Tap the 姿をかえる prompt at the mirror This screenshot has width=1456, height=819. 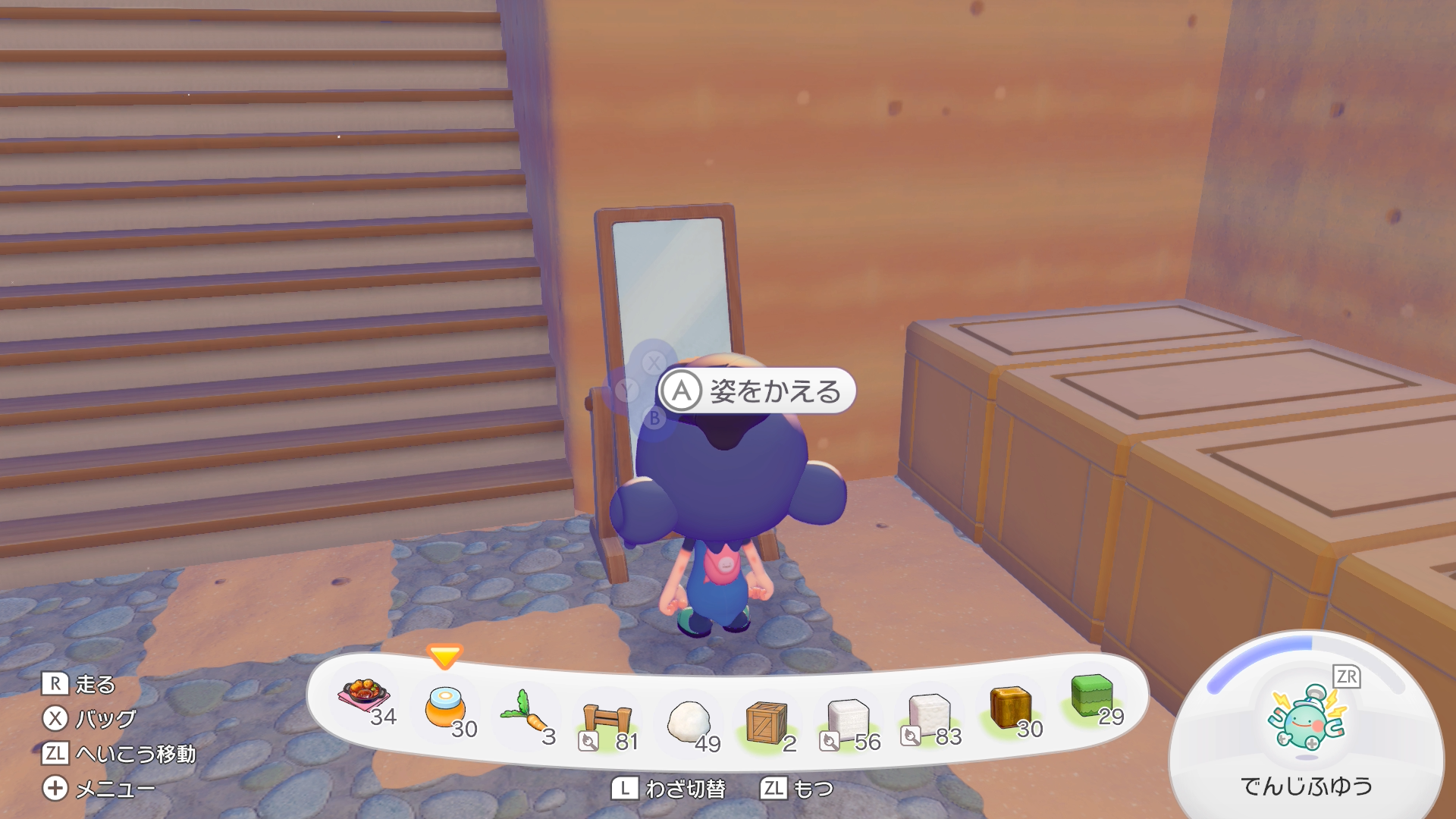[x=757, y=391]
